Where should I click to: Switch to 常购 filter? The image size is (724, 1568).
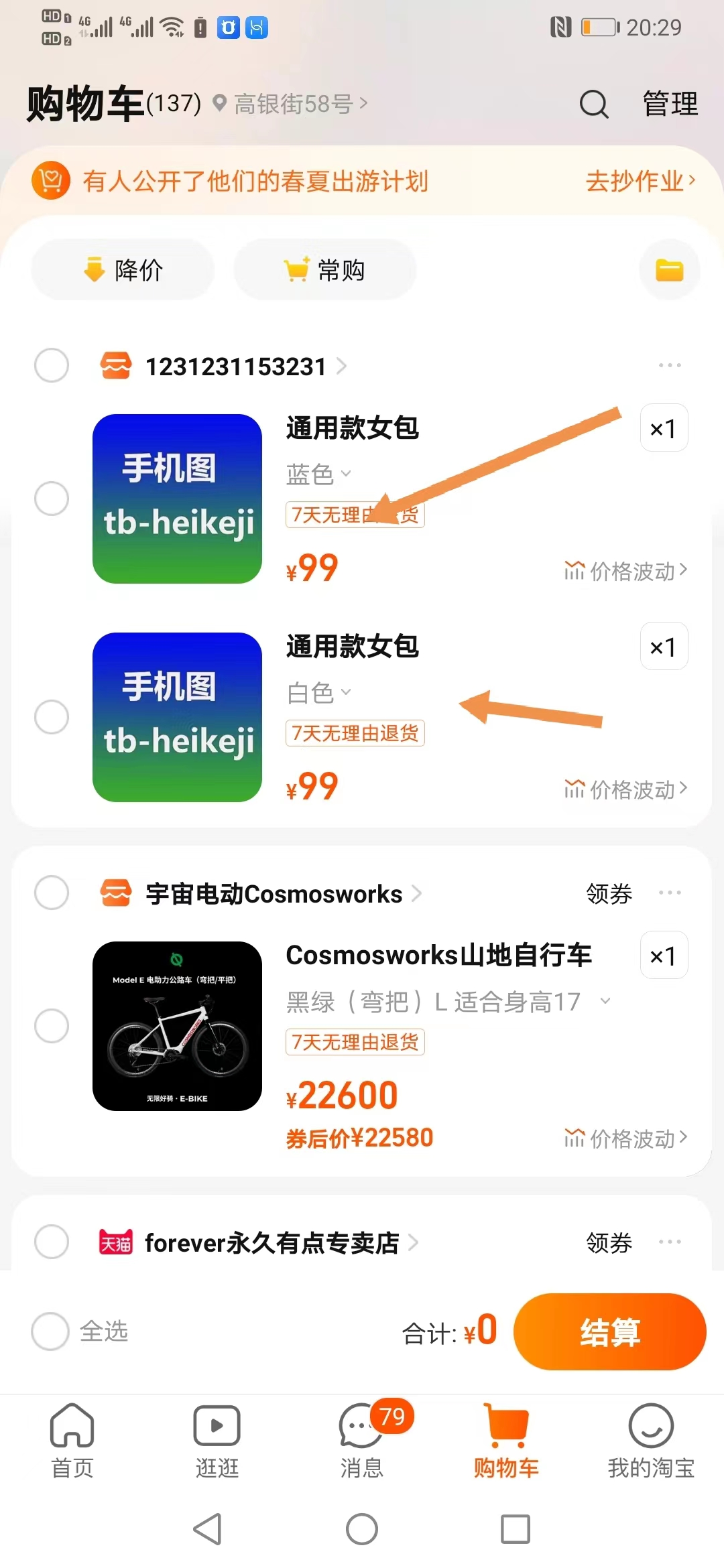pos(324,269)
